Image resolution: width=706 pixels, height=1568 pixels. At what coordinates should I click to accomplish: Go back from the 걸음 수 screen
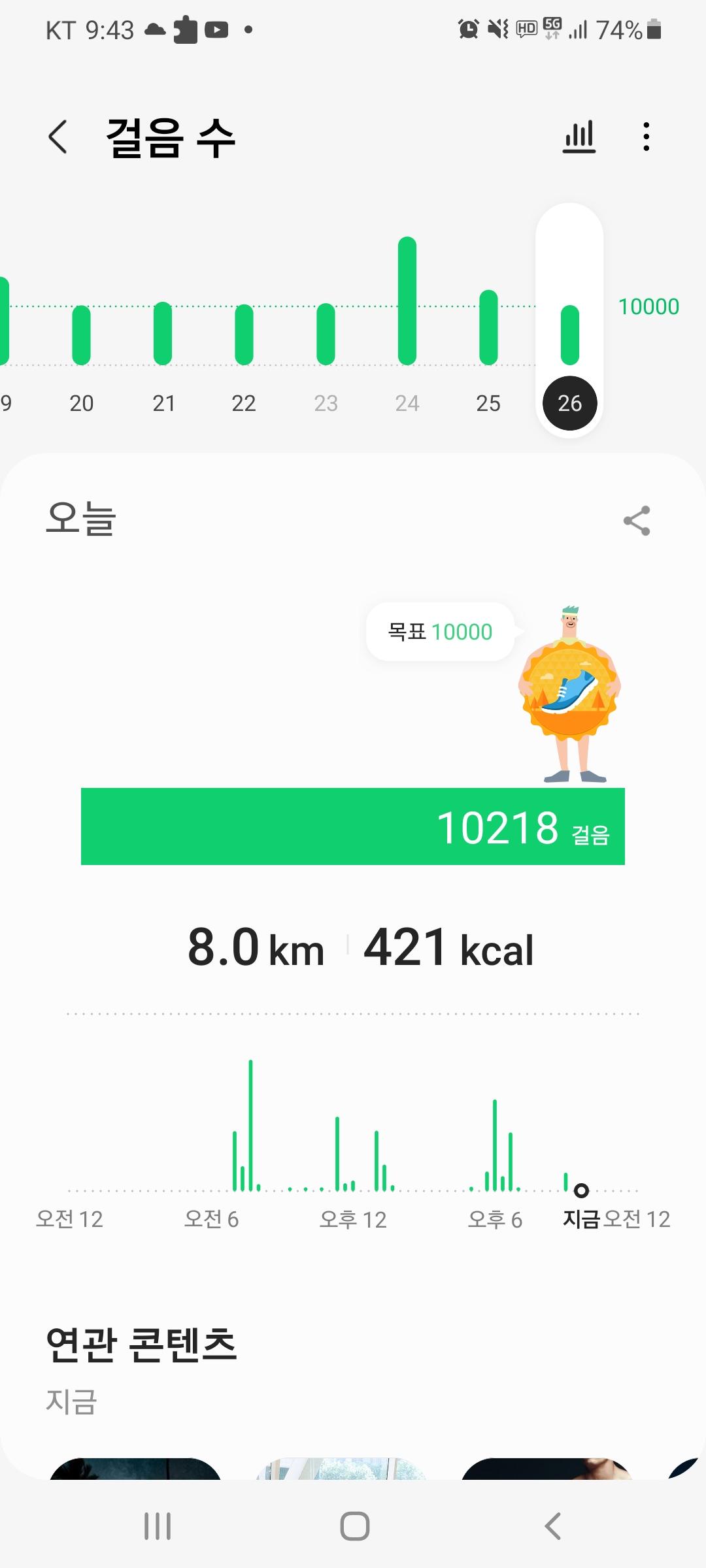(x=58, y=138)
